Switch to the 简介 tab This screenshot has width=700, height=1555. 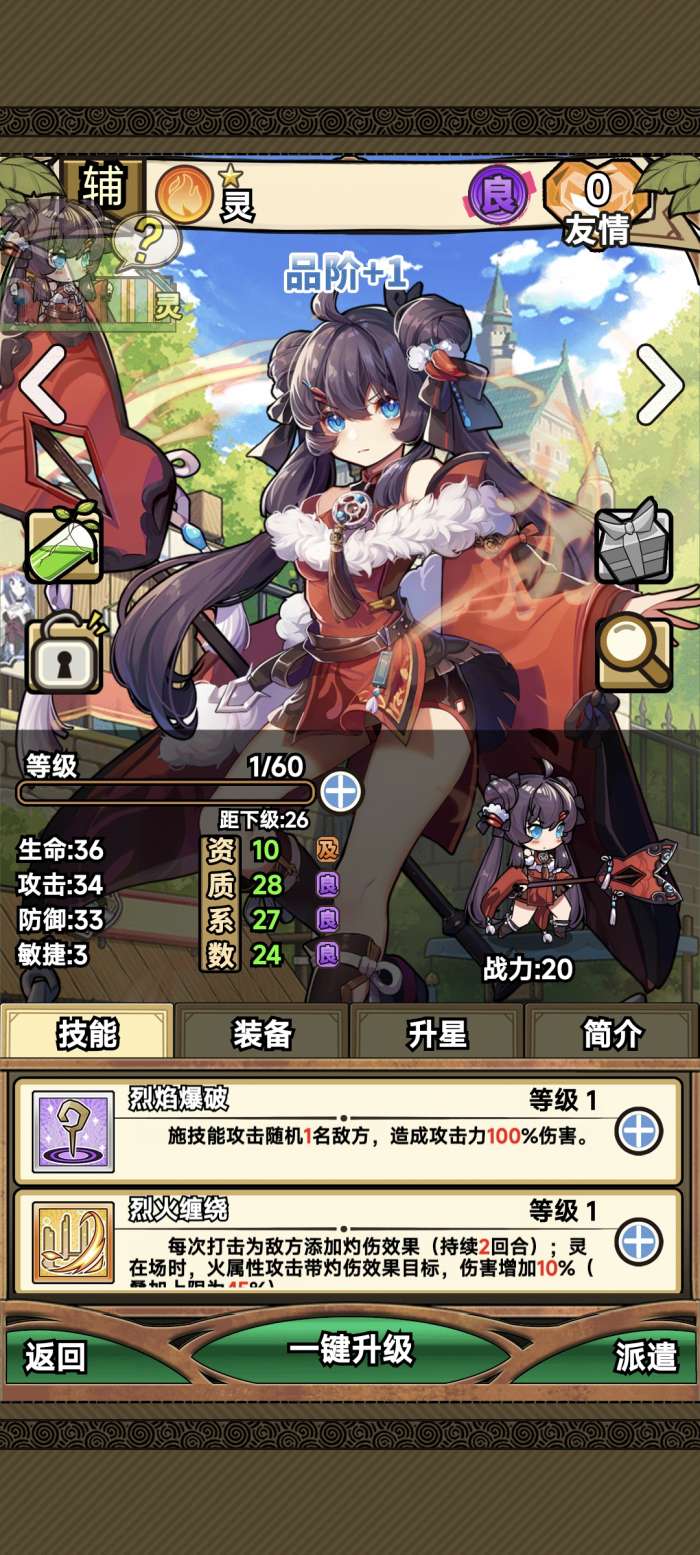pos(611,1034)
